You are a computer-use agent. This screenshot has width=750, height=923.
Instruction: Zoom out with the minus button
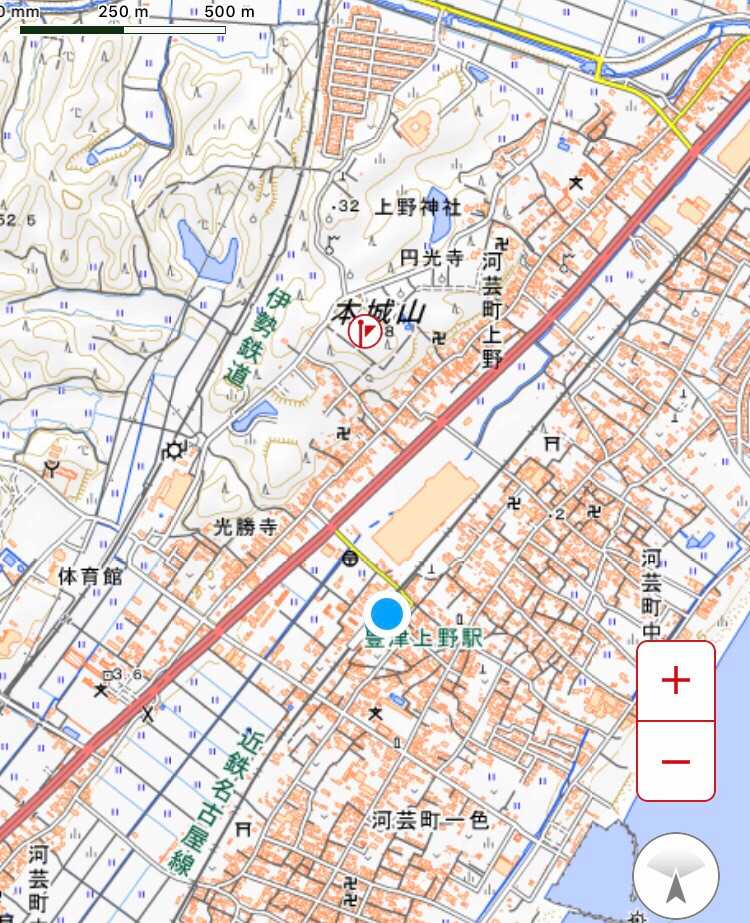pyautogui.click(x=676, y=761)
